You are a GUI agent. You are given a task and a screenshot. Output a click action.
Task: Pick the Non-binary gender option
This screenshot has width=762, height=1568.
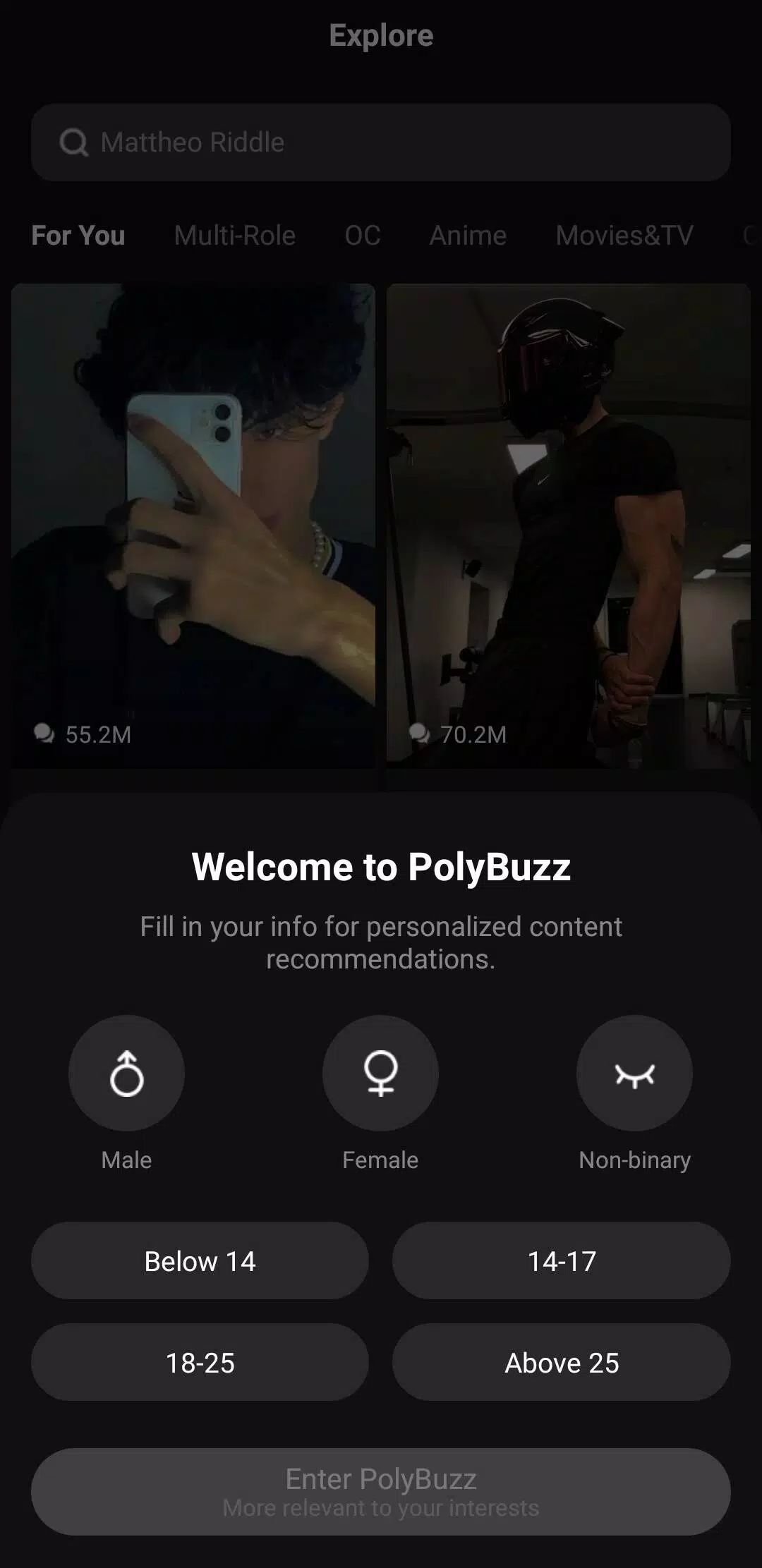pyautogui.click(x=634, y=1073)
